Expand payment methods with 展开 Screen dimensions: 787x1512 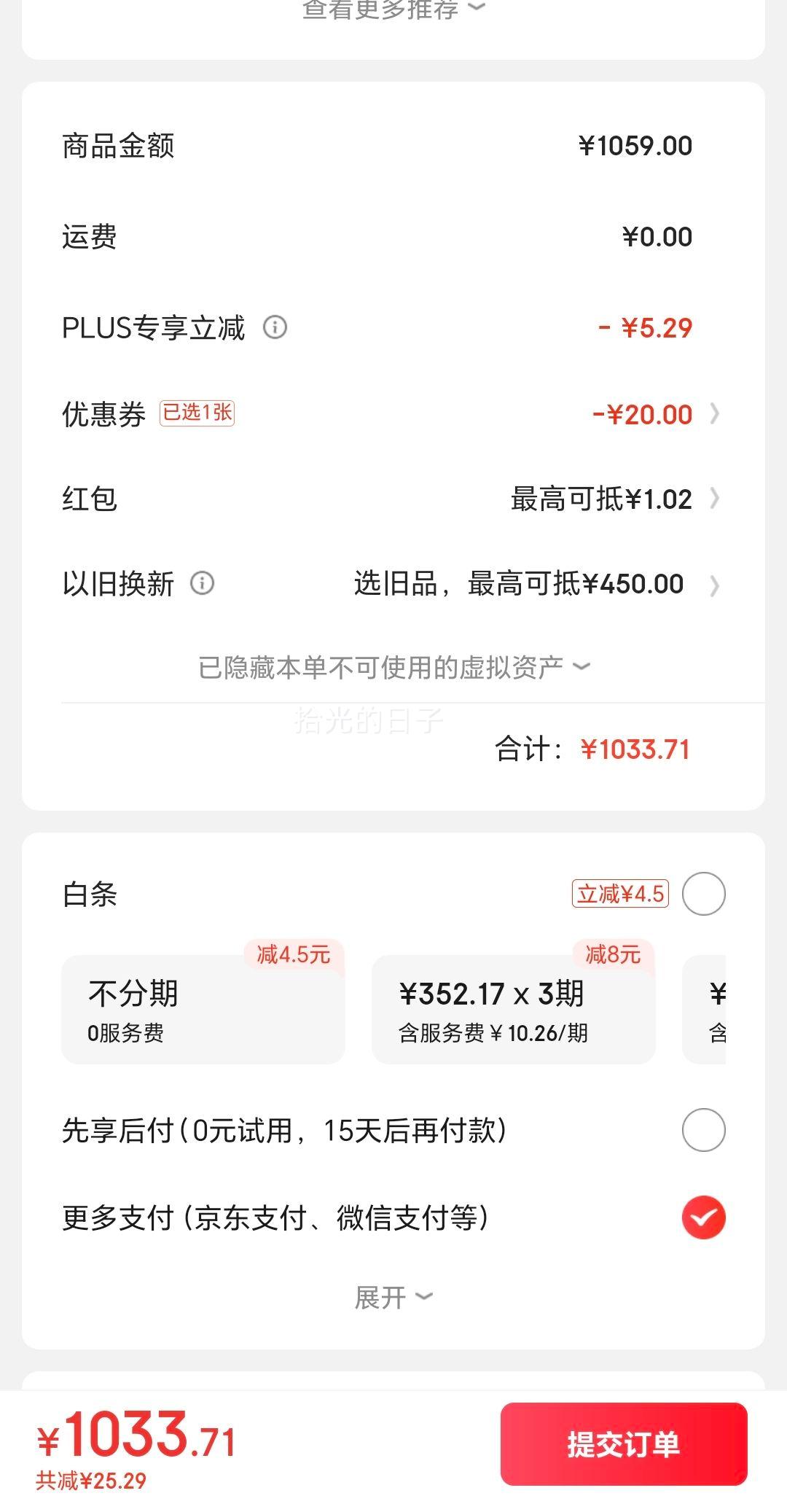[x=393, y=1298]
